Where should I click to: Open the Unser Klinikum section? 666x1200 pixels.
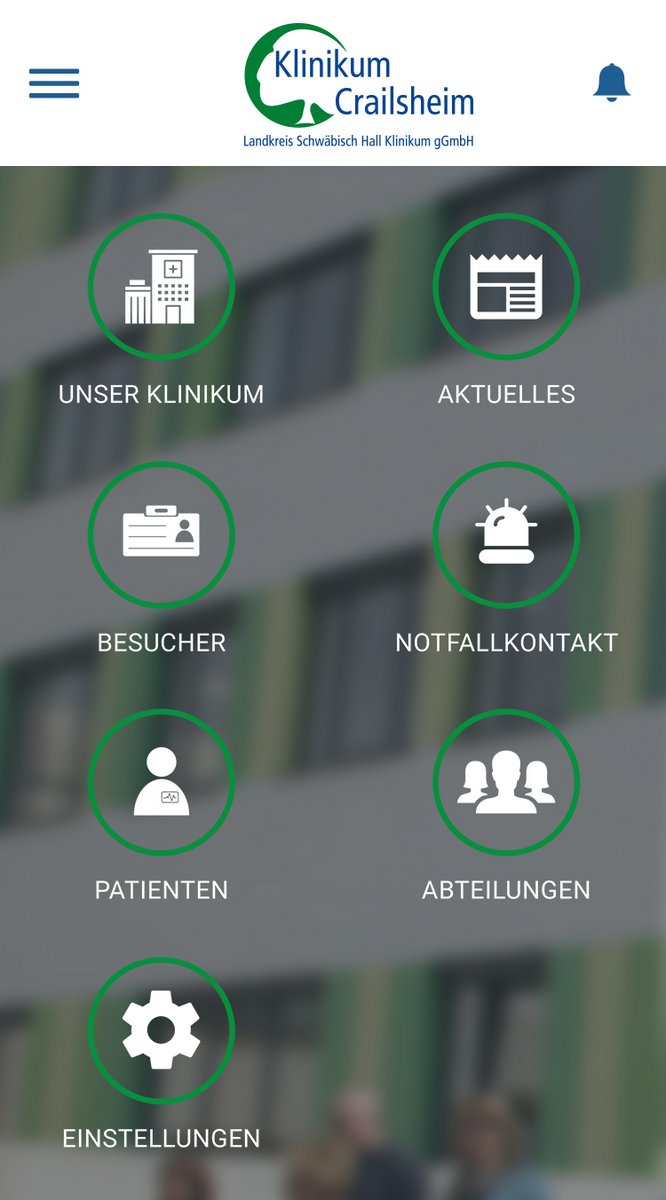pos(161,287)
